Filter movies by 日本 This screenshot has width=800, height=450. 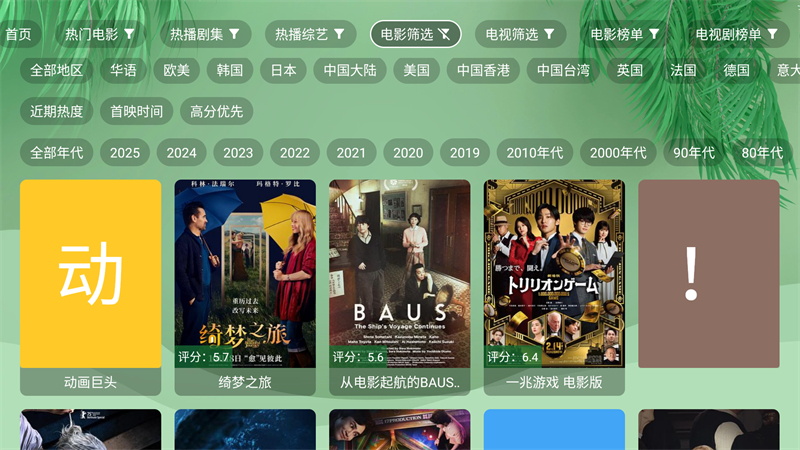(x=284, y=70)
